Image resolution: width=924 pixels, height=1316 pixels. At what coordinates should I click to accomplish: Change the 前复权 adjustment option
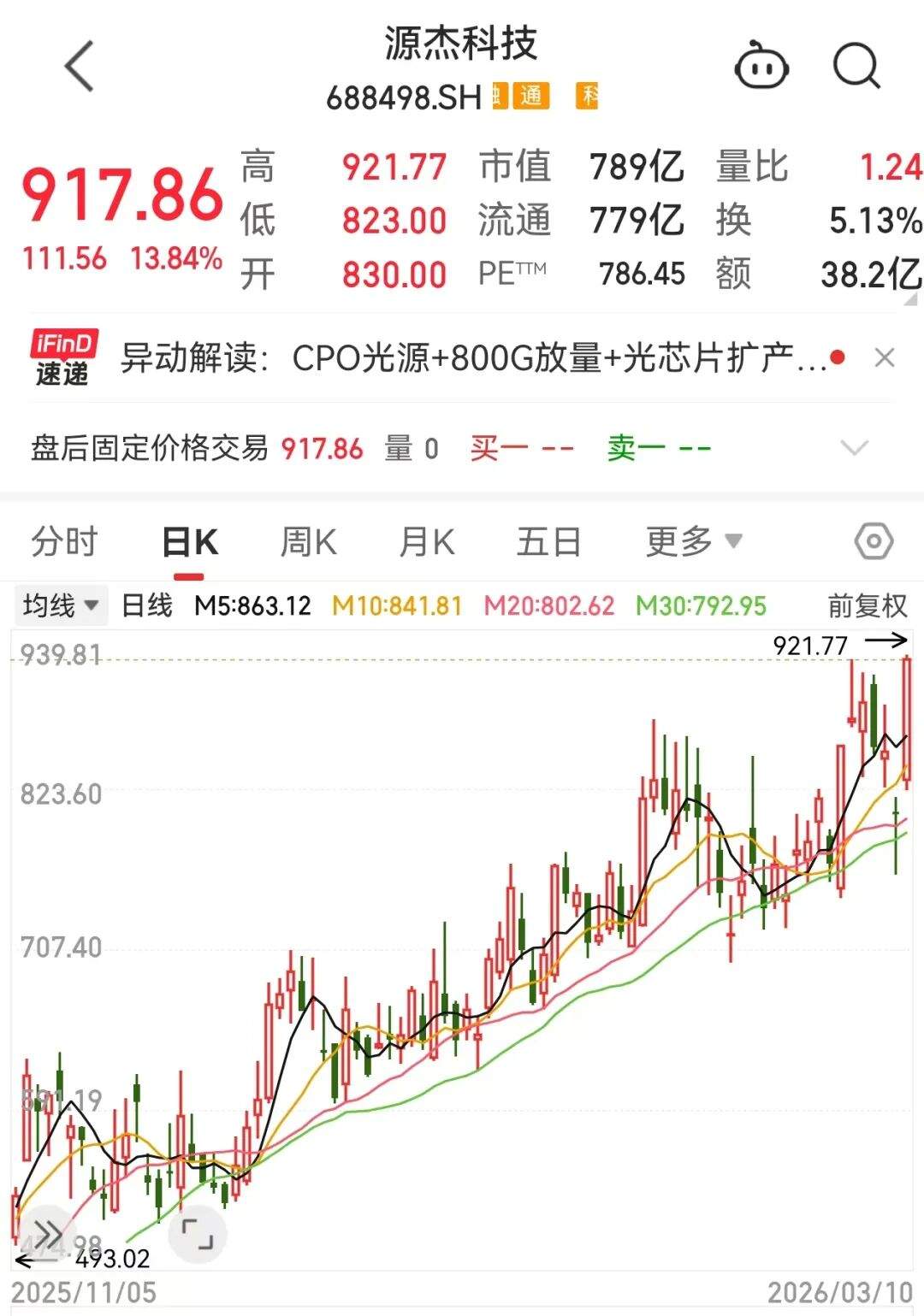867,606
